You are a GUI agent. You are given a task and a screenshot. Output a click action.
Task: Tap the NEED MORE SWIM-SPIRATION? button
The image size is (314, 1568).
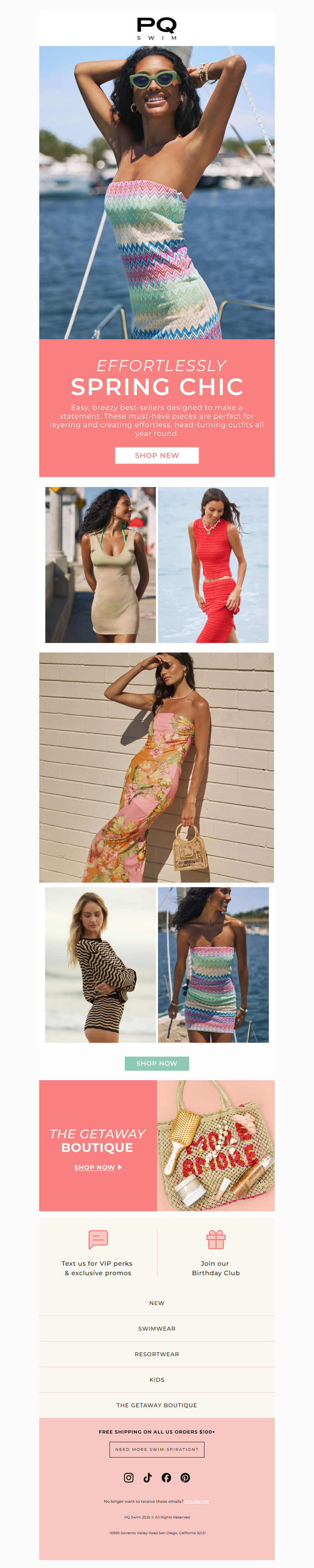(x=157, y=1449)
